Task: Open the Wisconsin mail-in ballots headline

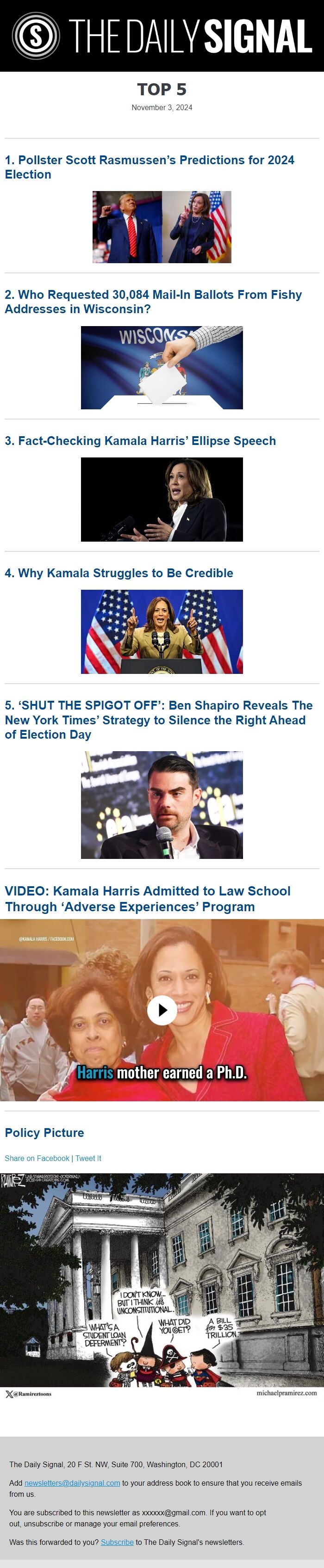Action: [153, 302]
